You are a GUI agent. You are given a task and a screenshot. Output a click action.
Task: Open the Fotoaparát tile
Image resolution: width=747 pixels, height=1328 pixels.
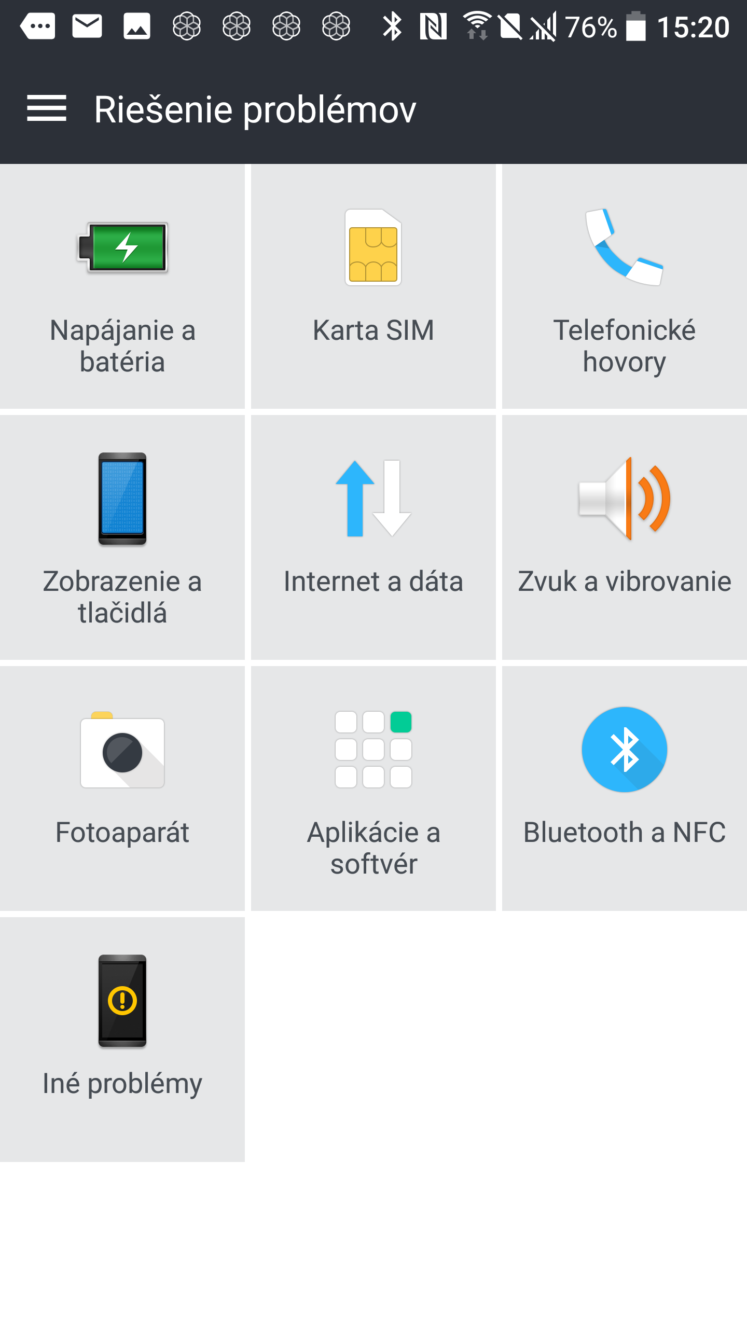click(x=122, y=788)
